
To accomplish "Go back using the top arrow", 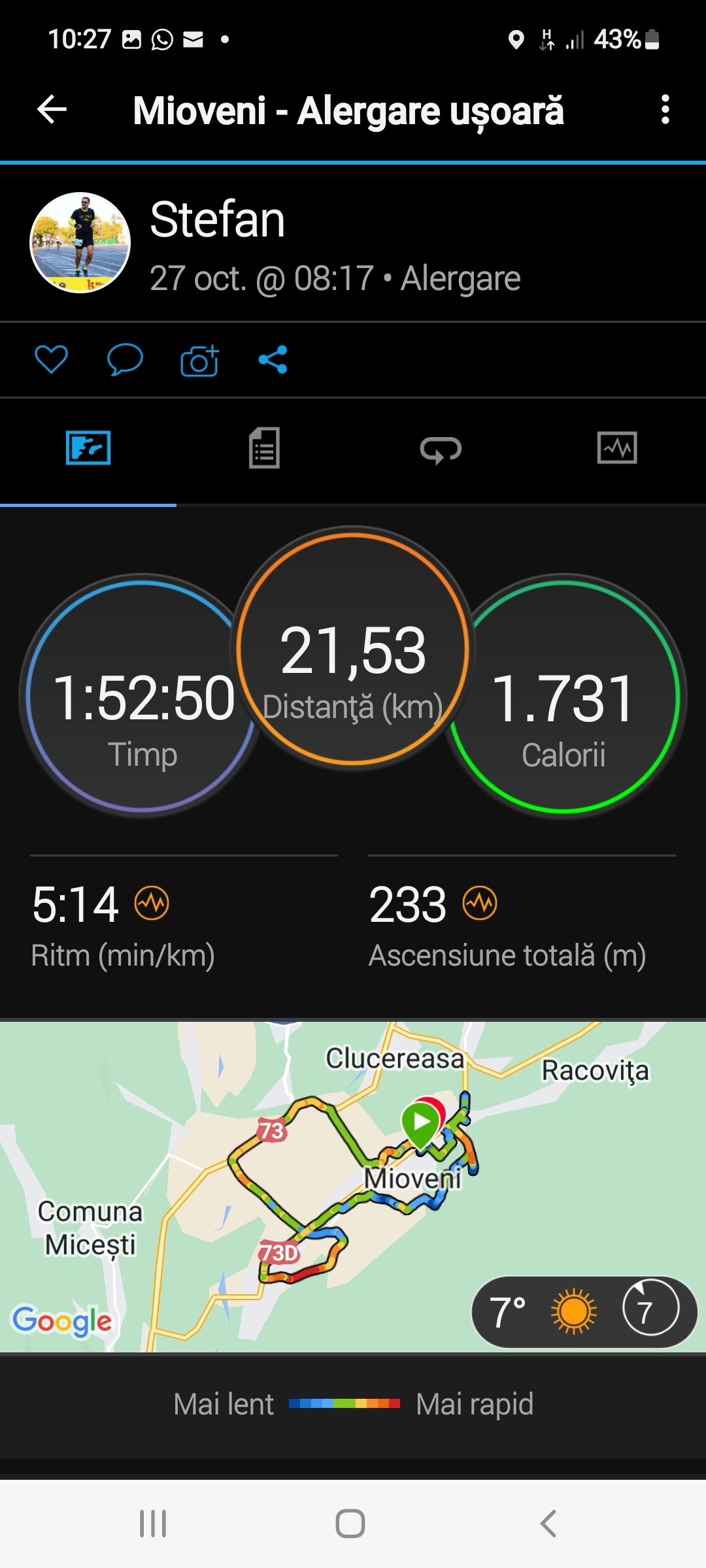I will [52, 109].
